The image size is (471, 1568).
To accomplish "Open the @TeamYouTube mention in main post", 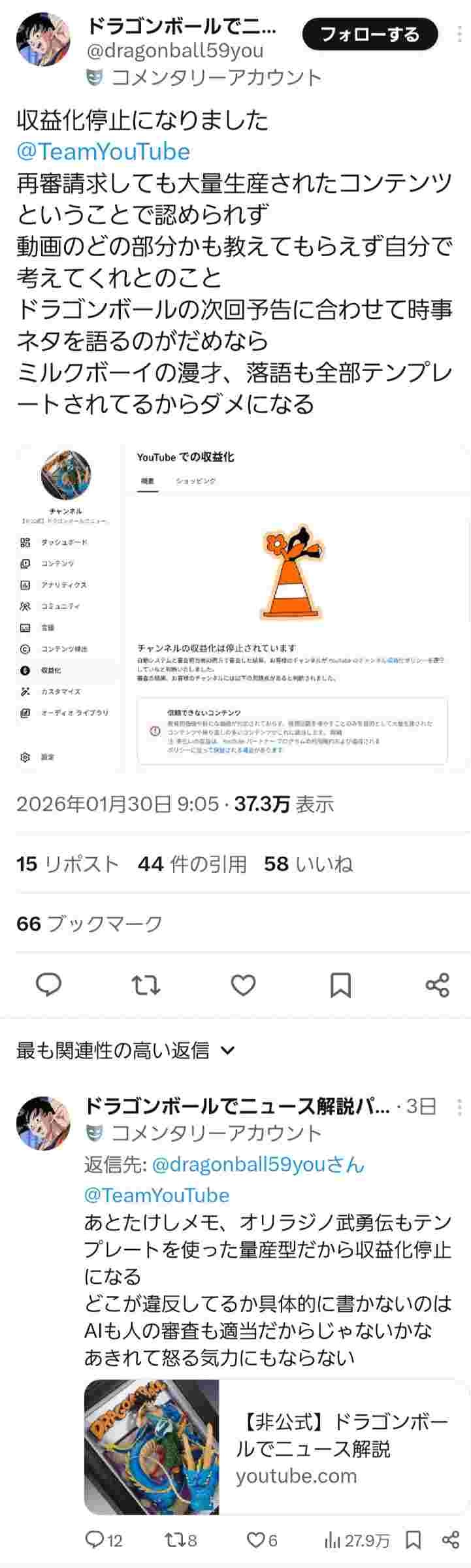I will point(103,152).
